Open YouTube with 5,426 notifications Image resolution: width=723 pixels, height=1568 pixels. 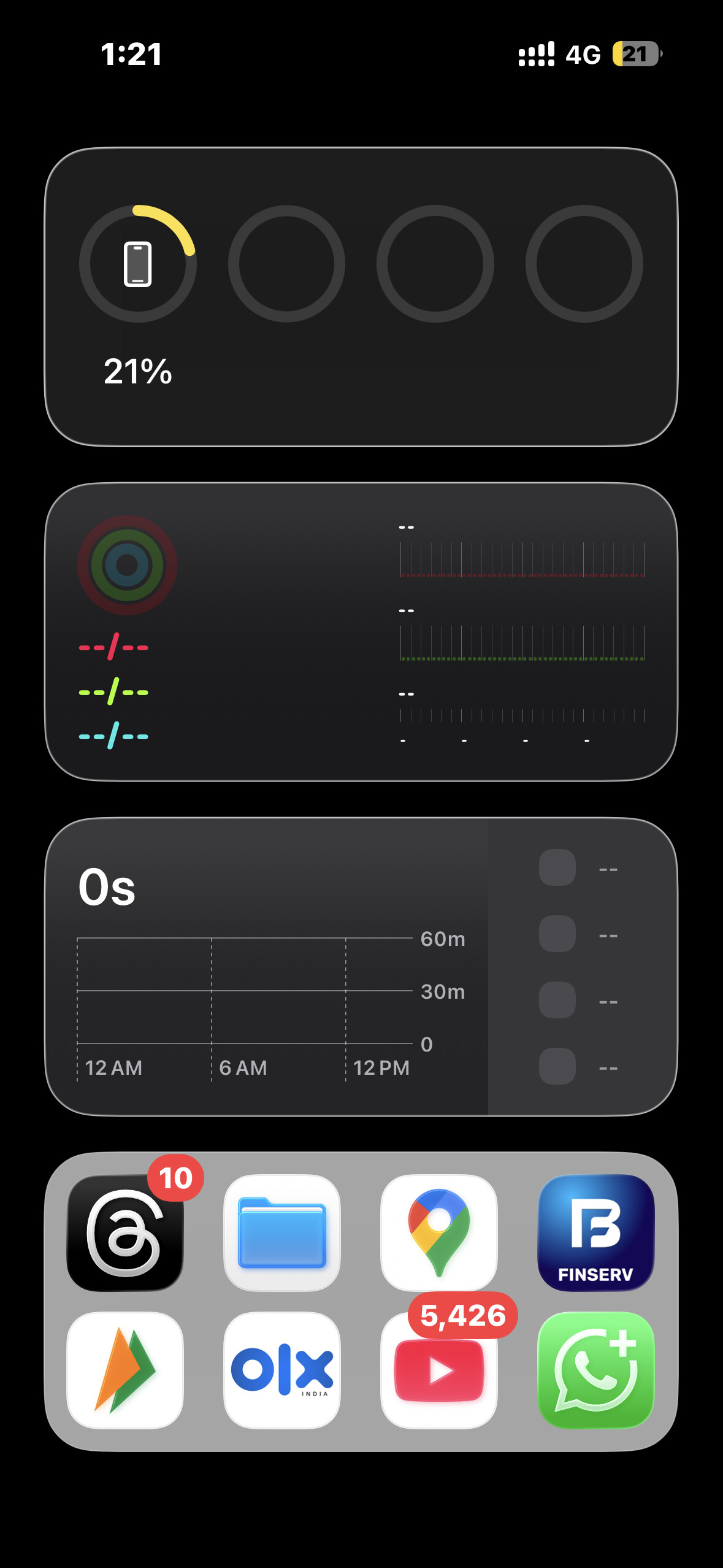tap(438, 1370)
